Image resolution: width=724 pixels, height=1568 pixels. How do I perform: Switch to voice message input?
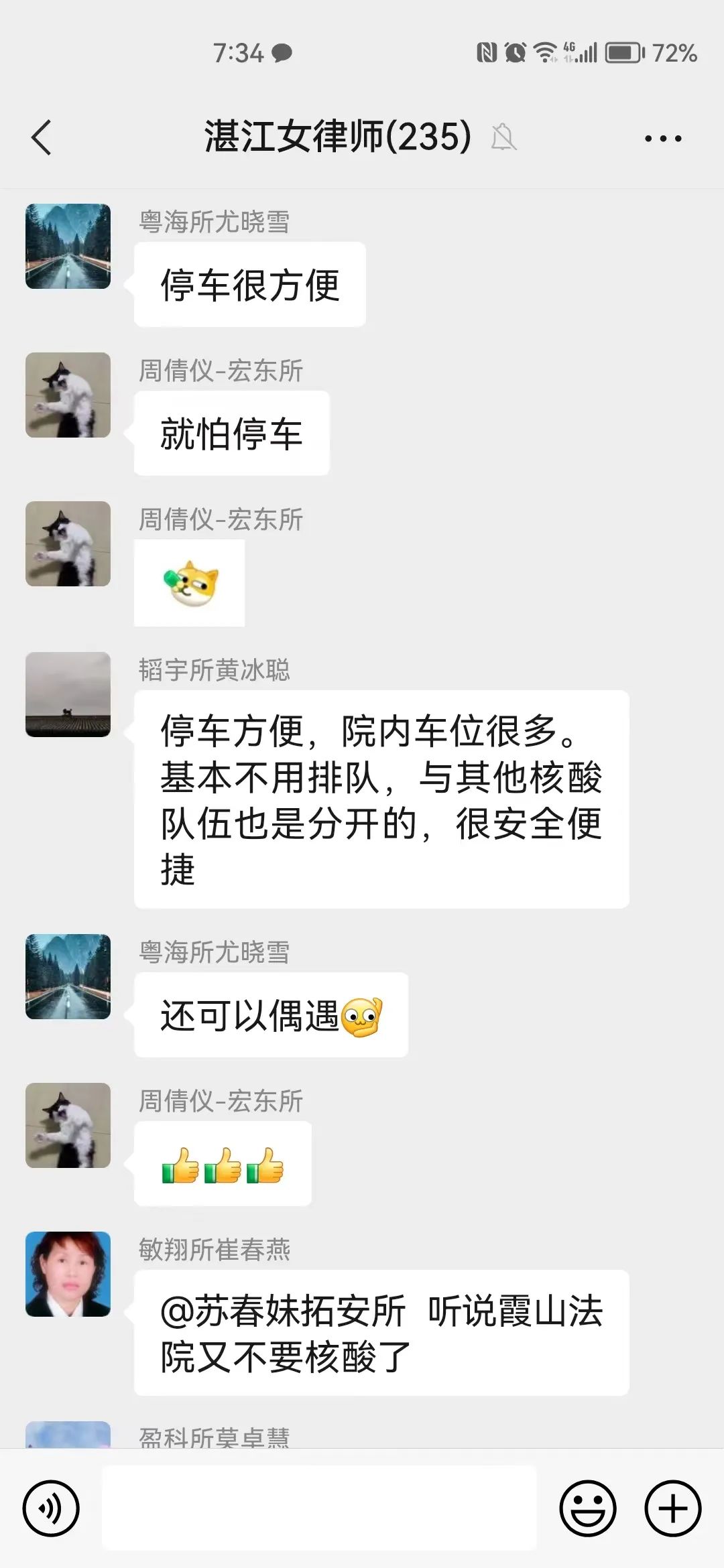pyautogui.click(x=51, y=1508)
